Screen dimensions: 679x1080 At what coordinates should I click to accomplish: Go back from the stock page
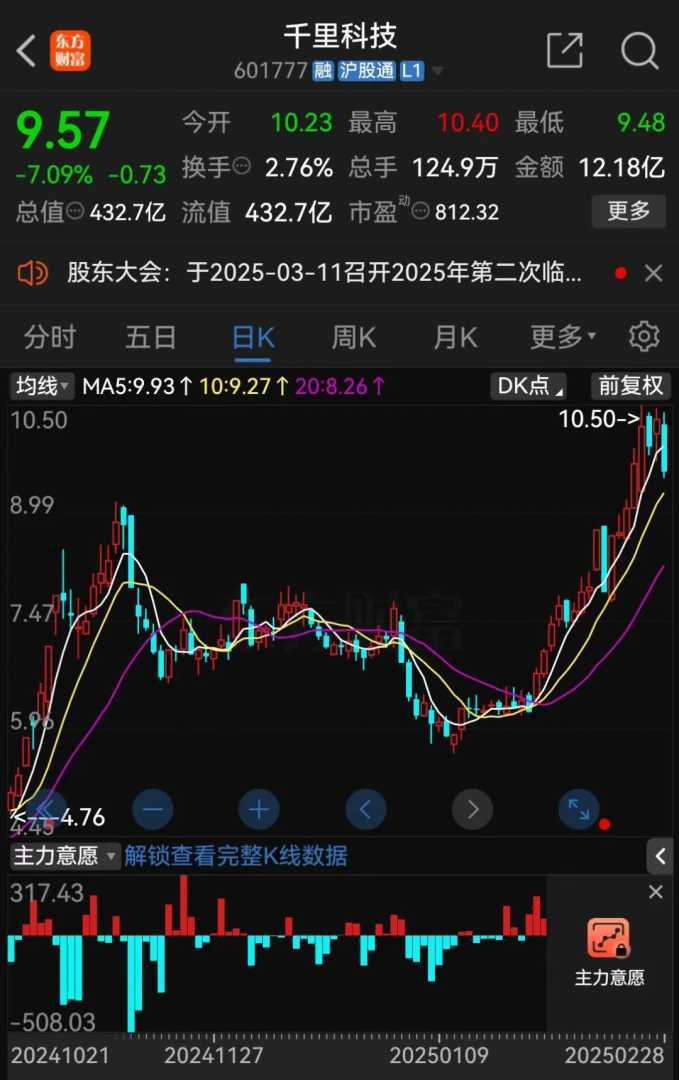pyautogui.click(x=27, y=50)
